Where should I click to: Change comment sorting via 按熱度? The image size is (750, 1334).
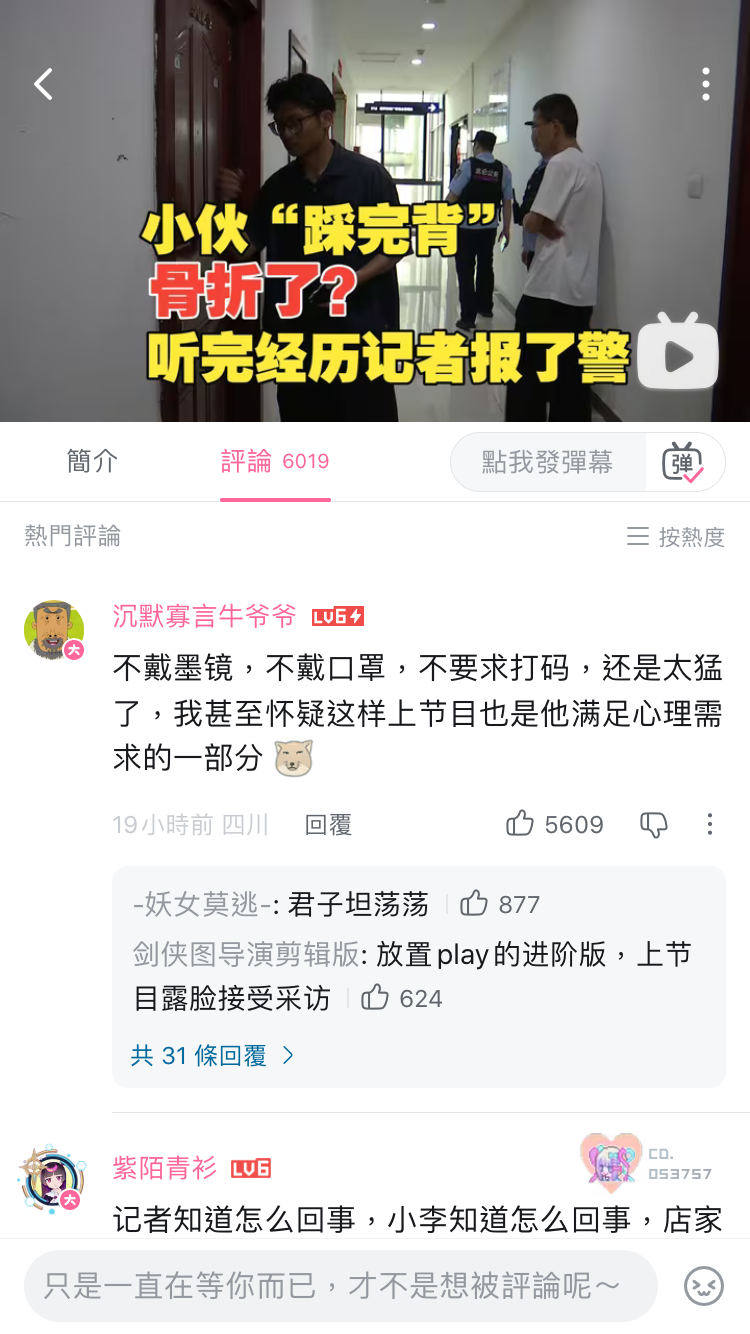(x=675, y=537)
